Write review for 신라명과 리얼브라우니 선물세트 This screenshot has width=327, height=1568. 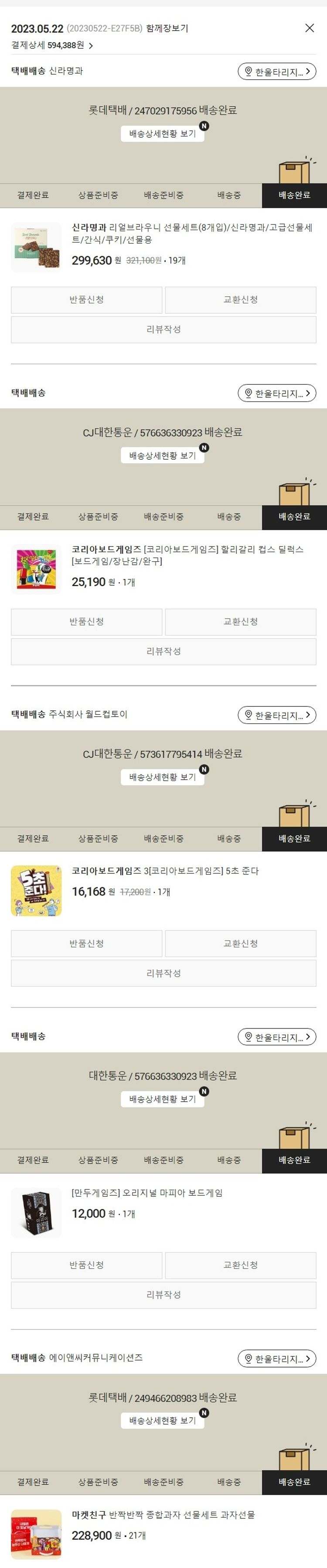pos(163,329)
